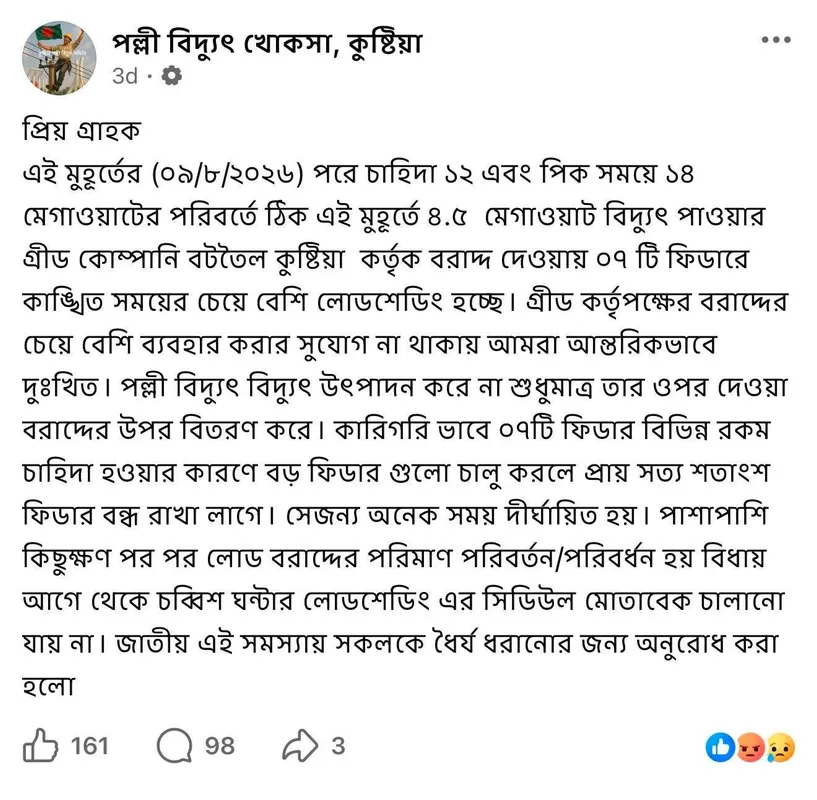The width and height of the screenshot is (817, 800).
Task: Like this post with the thumbs-up
Action: pyautogui.click(x=41, y=746)
